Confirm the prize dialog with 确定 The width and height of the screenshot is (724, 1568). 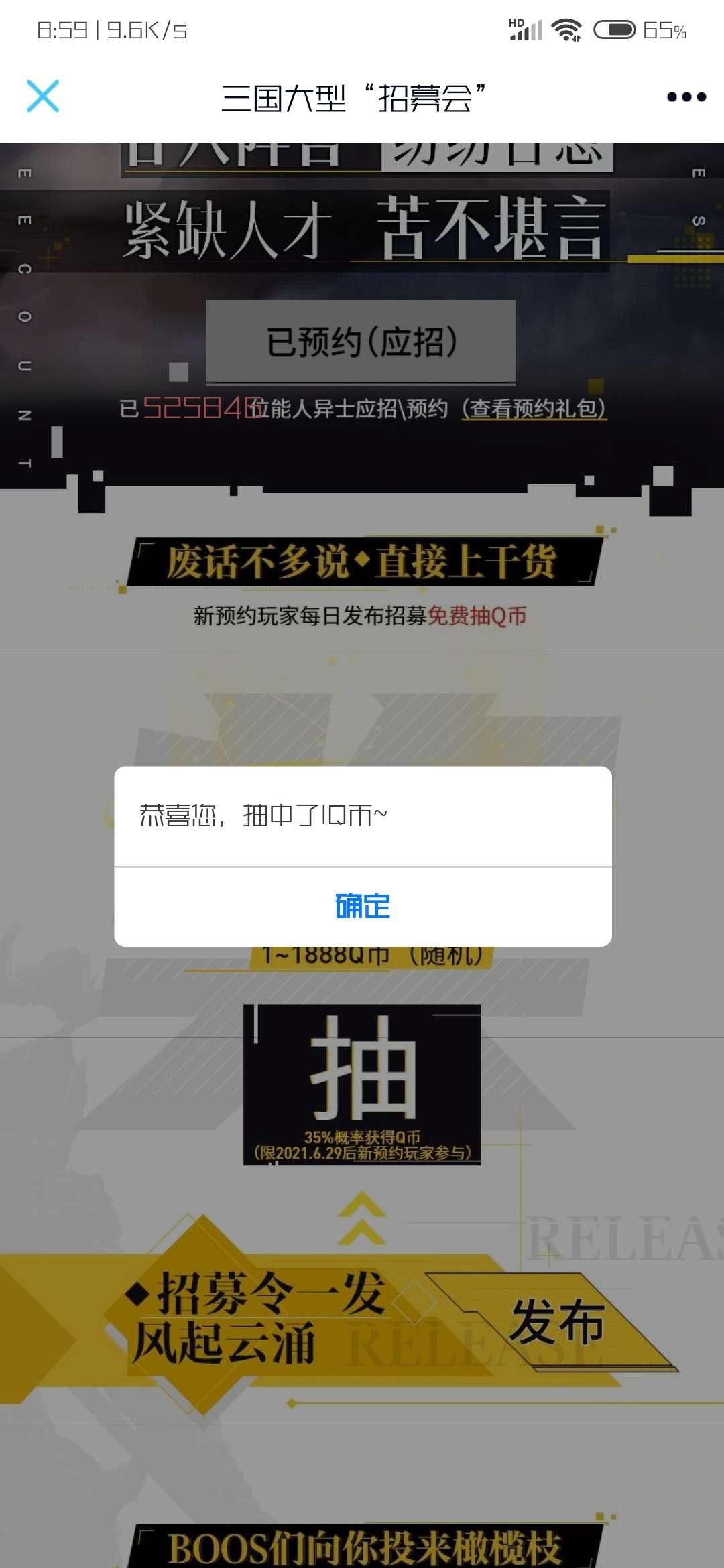pos(362,906)
